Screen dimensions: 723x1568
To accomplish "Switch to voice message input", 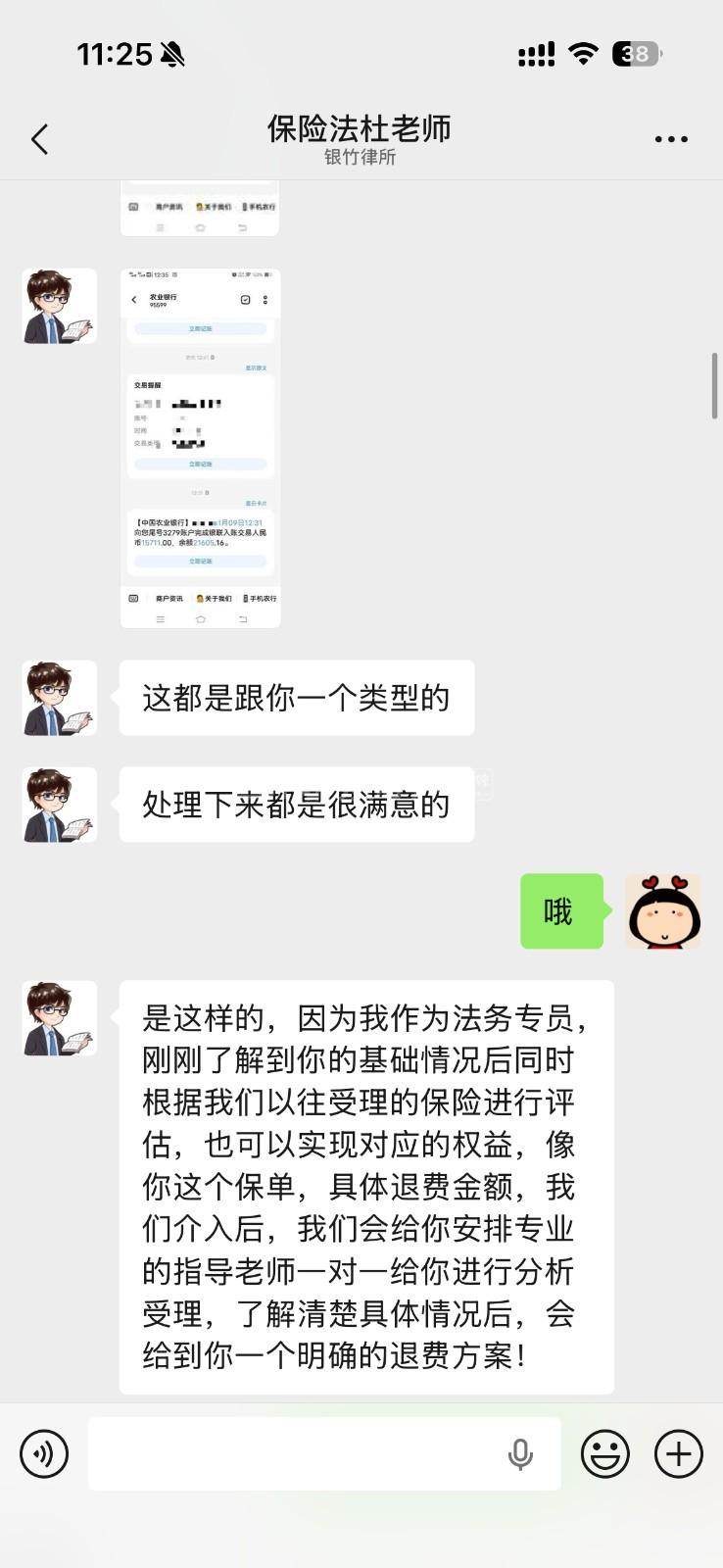I will coord(44,1453).
